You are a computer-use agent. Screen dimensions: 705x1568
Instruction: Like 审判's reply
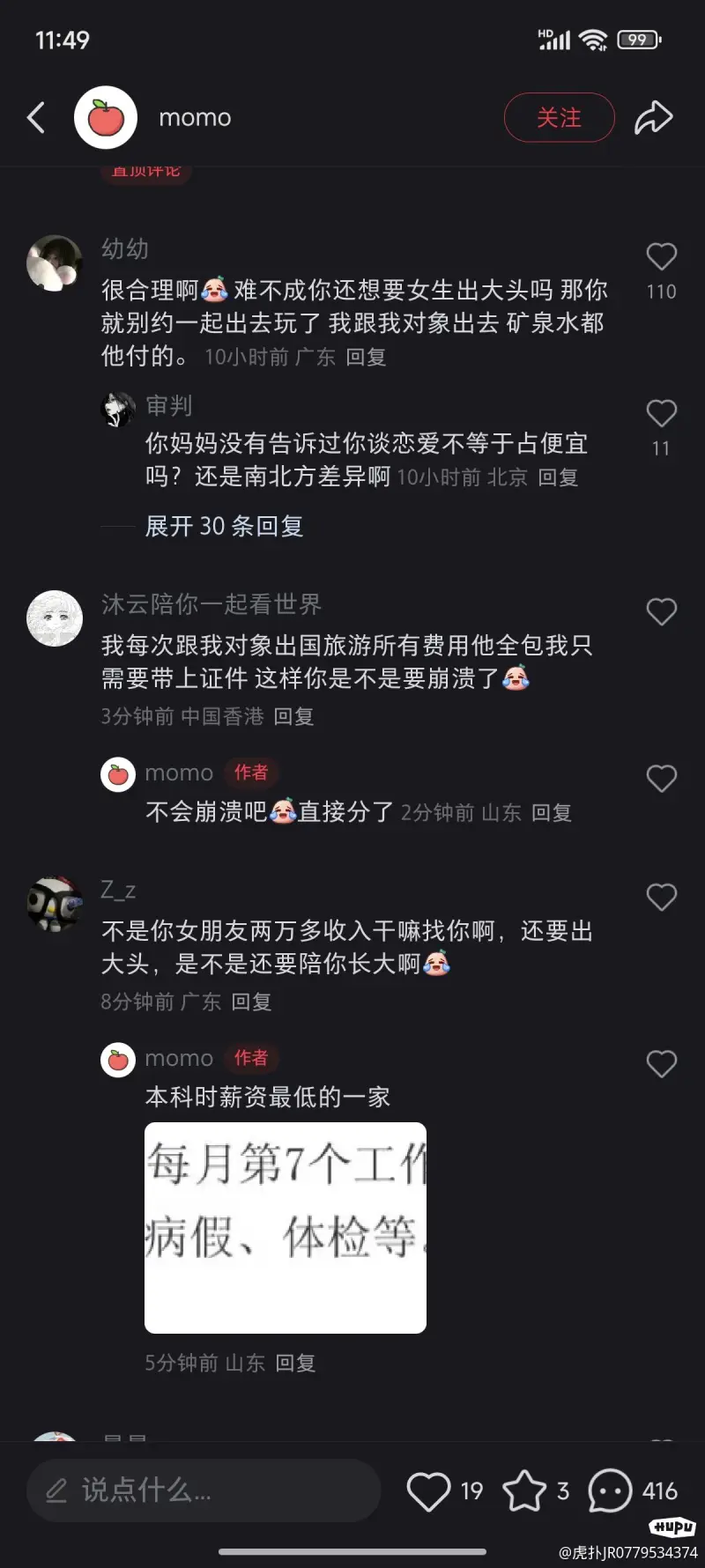(x=662, y=413)
